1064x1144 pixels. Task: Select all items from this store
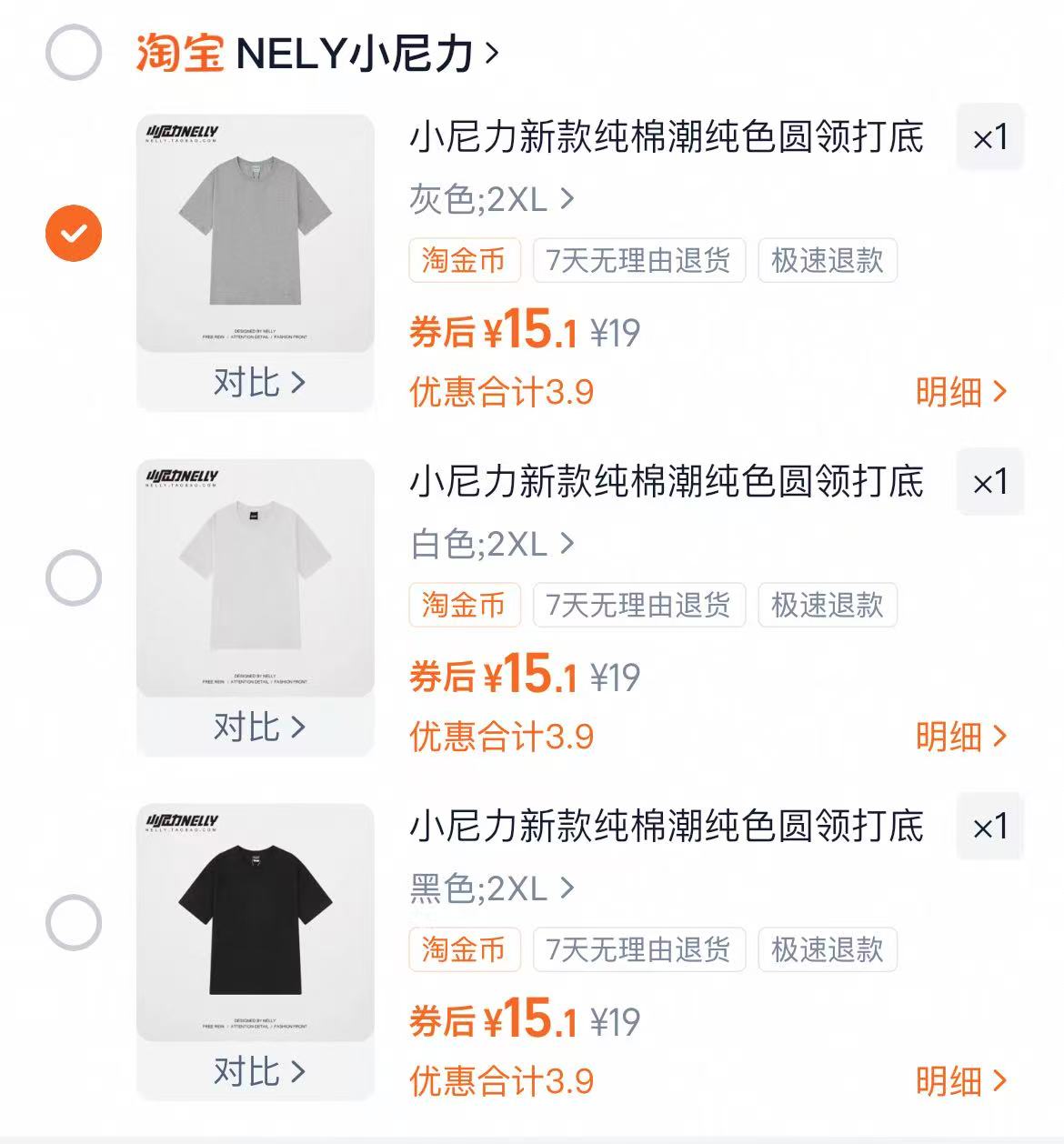click(75, 52)
